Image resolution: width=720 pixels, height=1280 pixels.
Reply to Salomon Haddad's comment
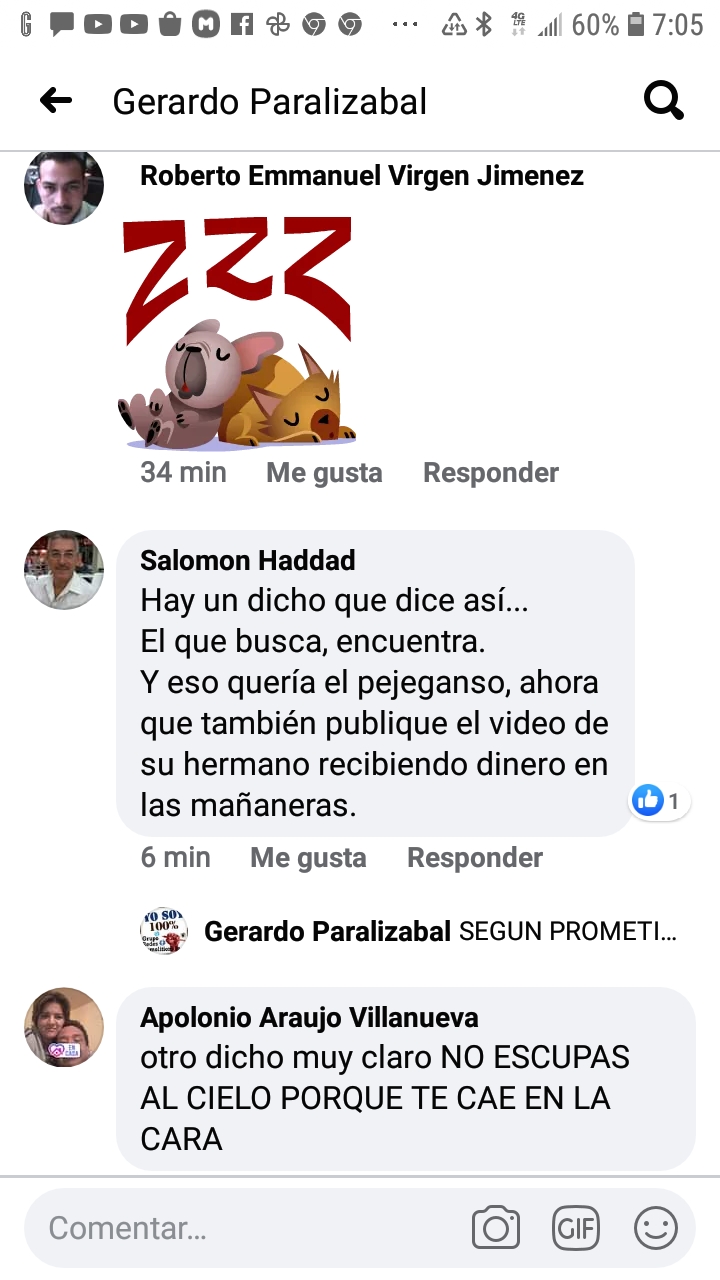coord(475,857)
